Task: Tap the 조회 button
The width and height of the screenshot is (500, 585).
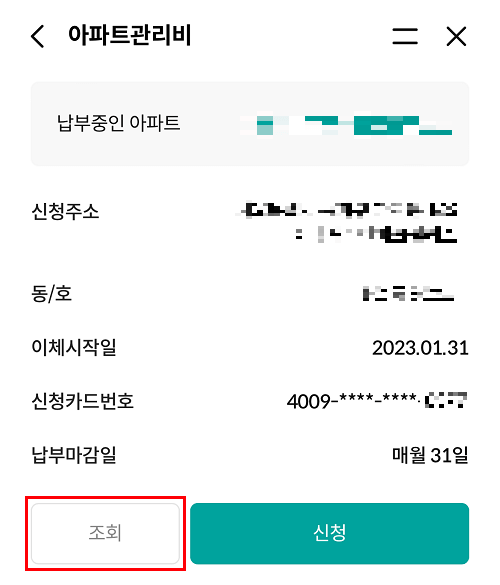Action: point(105,533)
